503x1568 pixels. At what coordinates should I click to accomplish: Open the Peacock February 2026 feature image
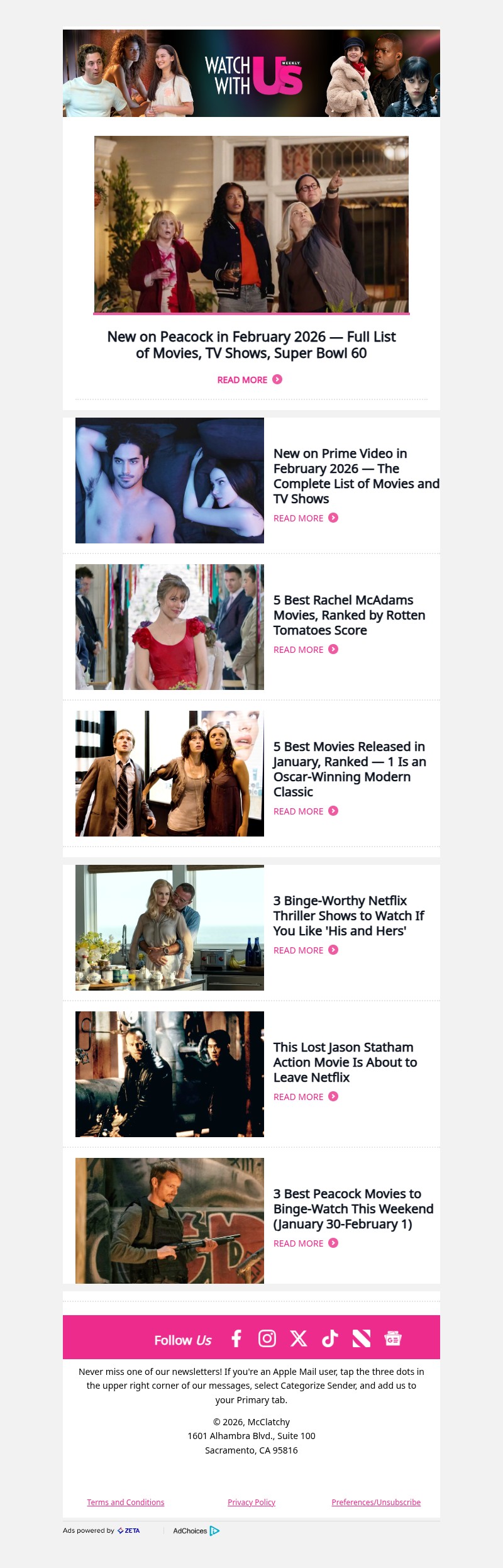[x=251, y=224]
